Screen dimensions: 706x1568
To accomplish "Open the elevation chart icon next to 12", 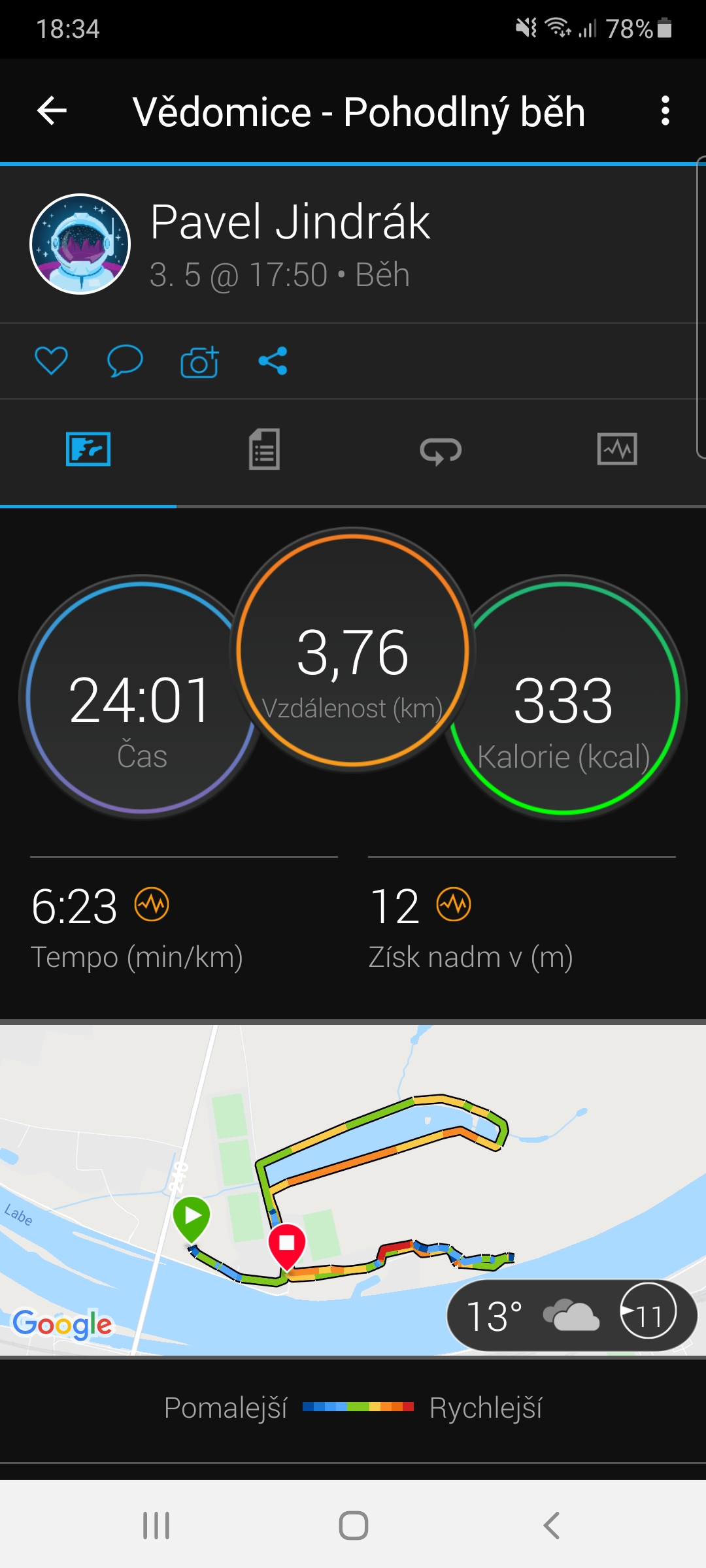I will (x=454, y=905).
